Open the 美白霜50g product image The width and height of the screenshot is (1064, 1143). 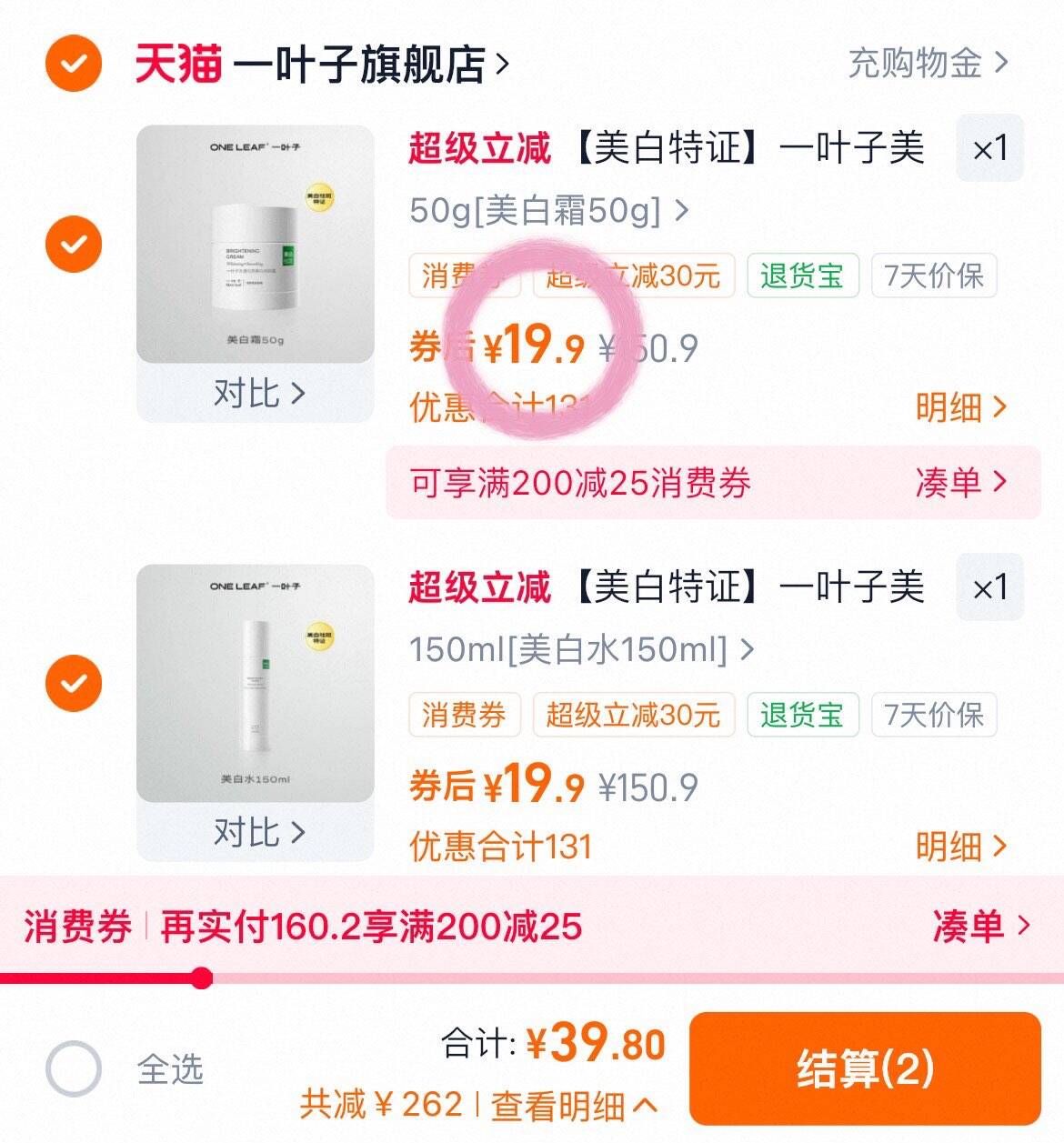click(256, 244)
